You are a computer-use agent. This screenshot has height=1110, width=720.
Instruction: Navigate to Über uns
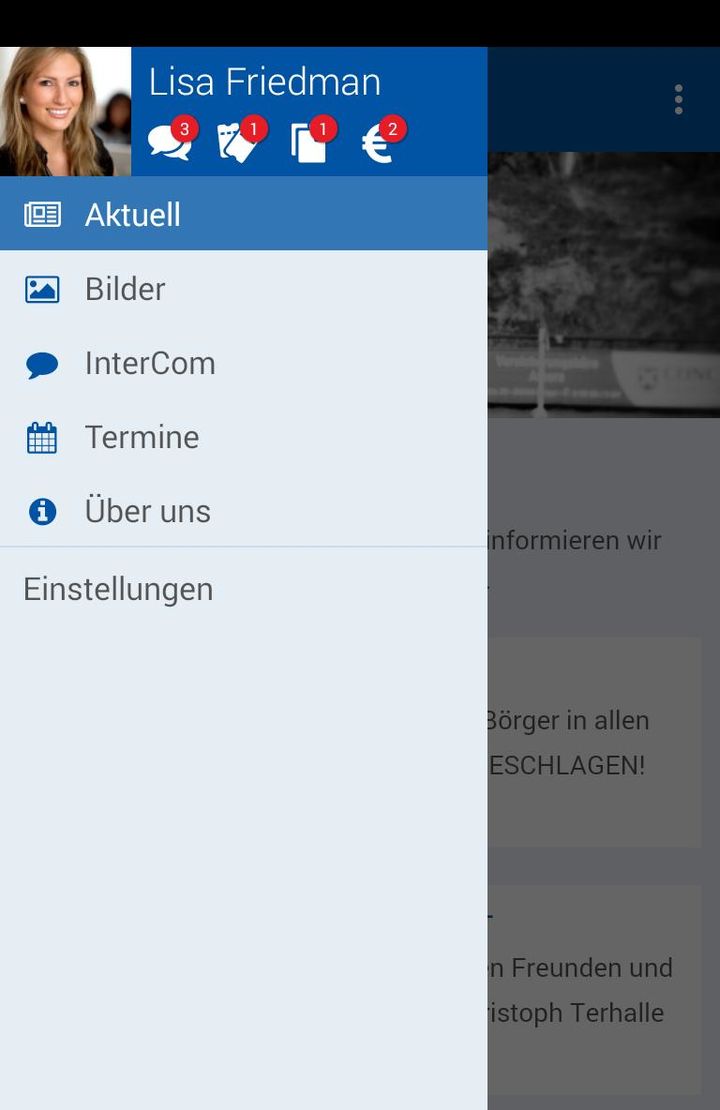pyautogui.click(x=147, y=510)
